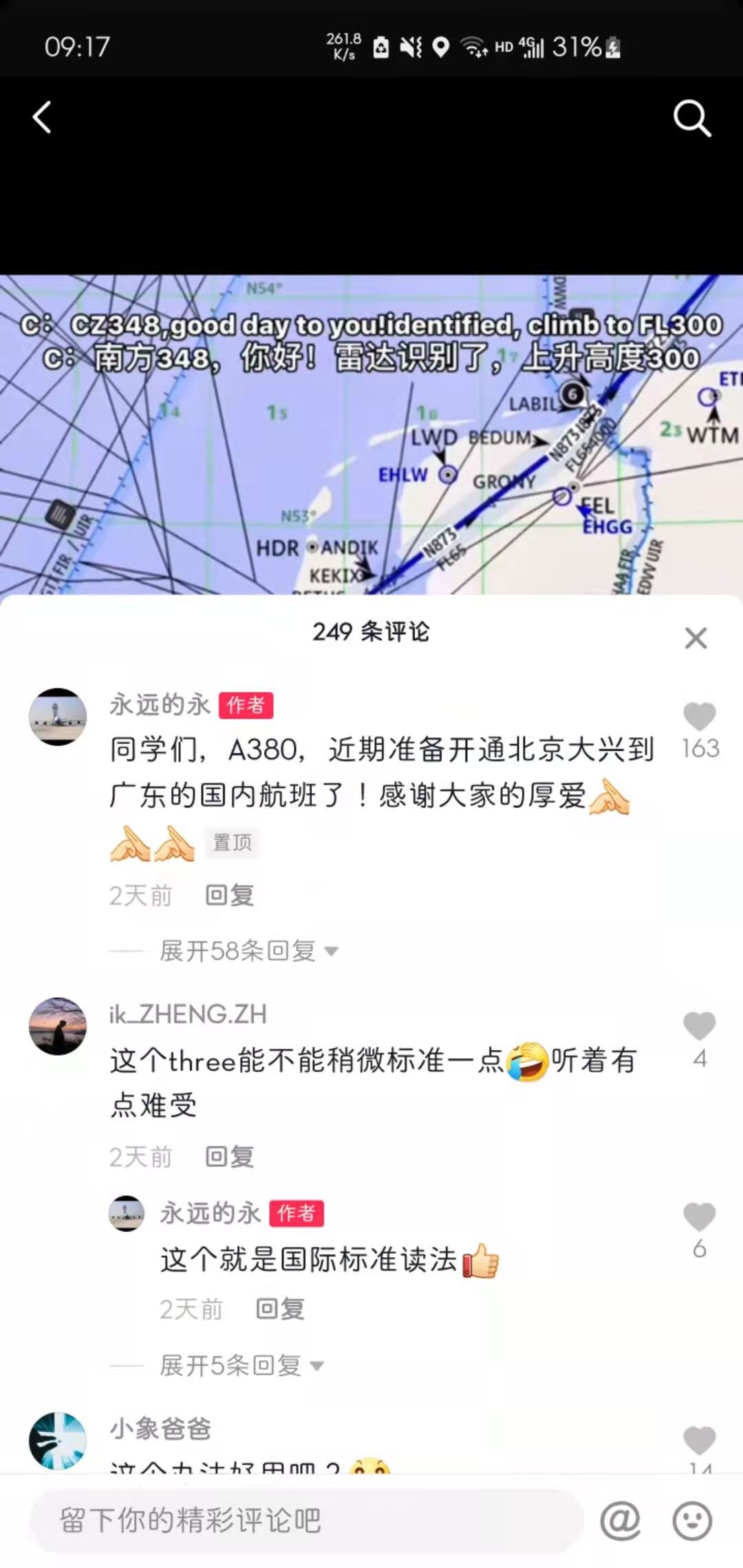Open the emoji picker smiley icon
Image resolution: width=743 pixels, height=1568 pixels.
(x=692, y=1521)
